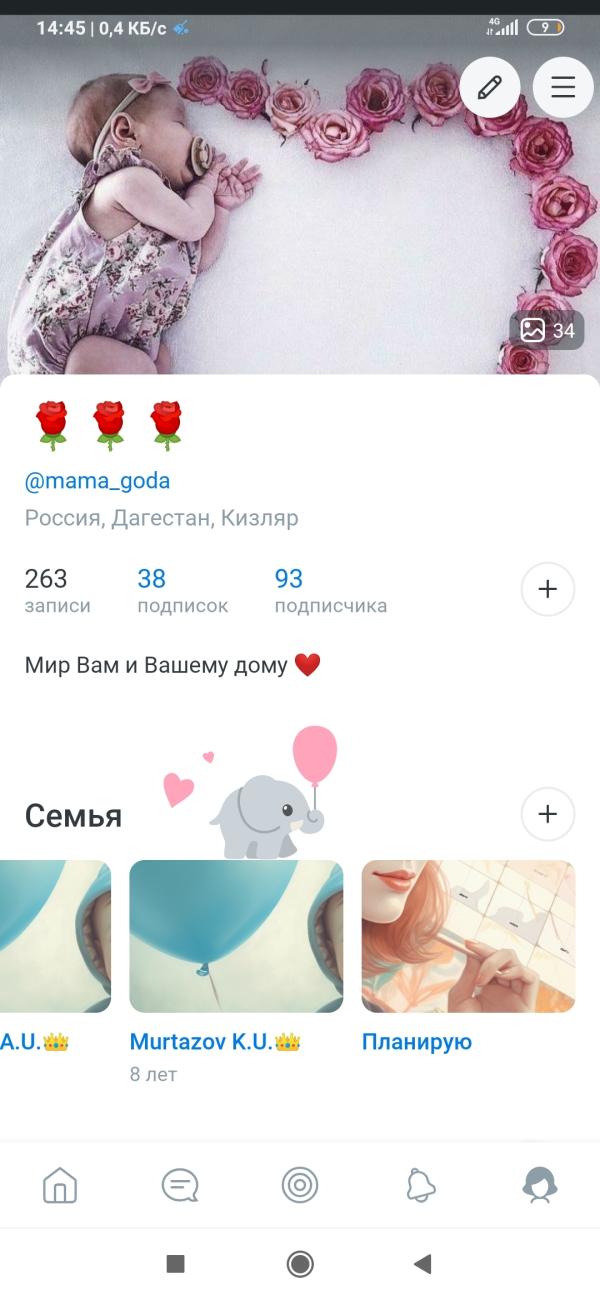The width and height of the screenshot is (600, 1299).
Task: Switch to the profile avatar tab
Action: [540, 1186]
